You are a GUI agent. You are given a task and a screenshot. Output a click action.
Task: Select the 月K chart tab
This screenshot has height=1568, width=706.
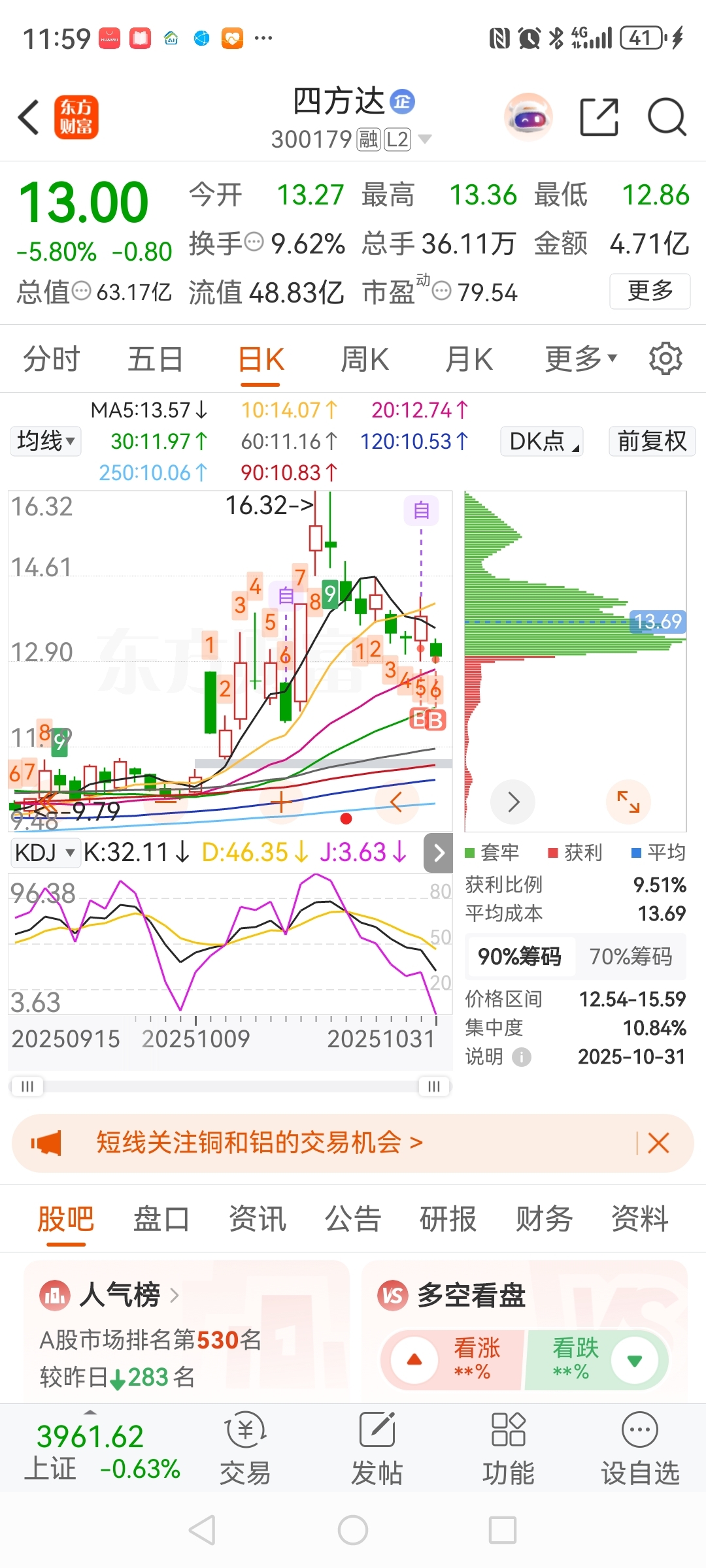point(468,359)
